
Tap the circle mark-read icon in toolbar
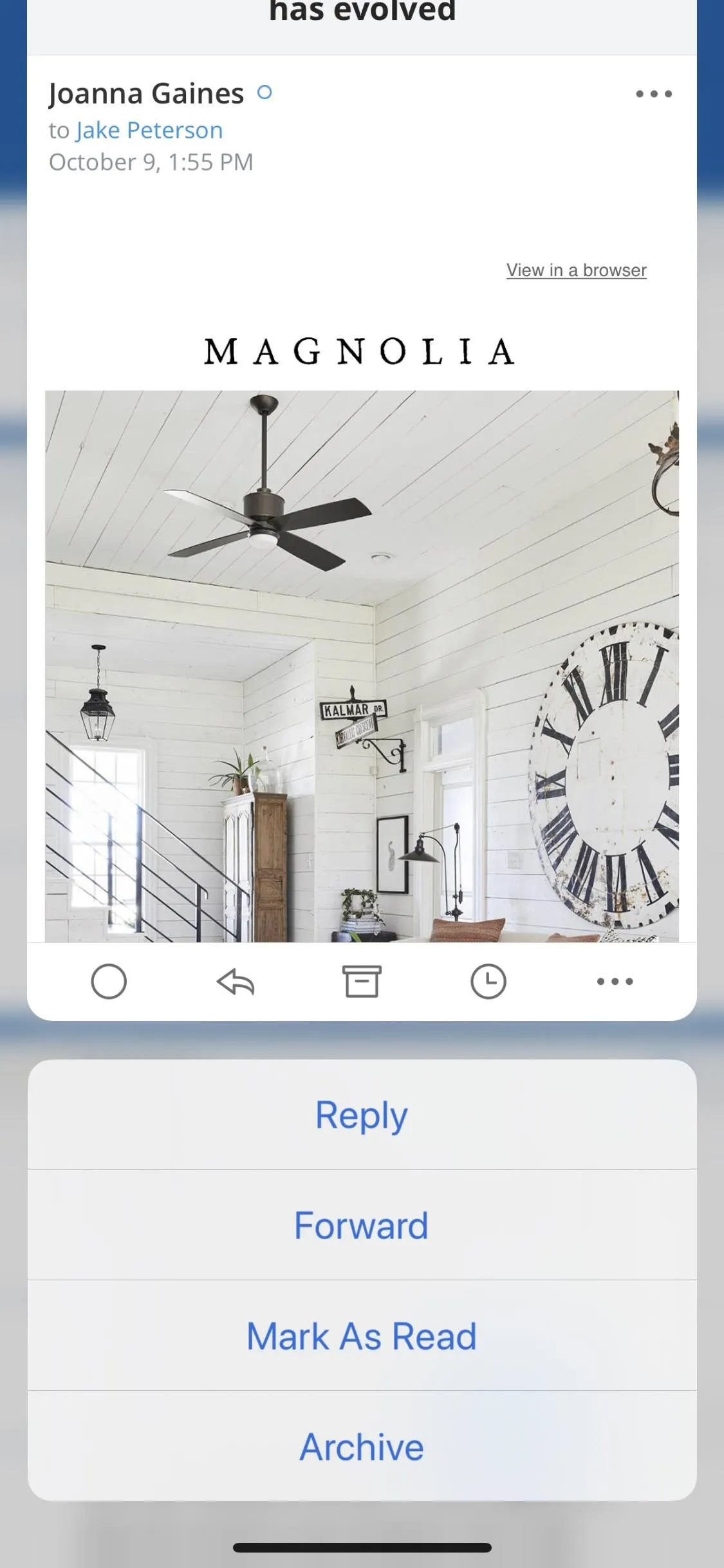109,982
